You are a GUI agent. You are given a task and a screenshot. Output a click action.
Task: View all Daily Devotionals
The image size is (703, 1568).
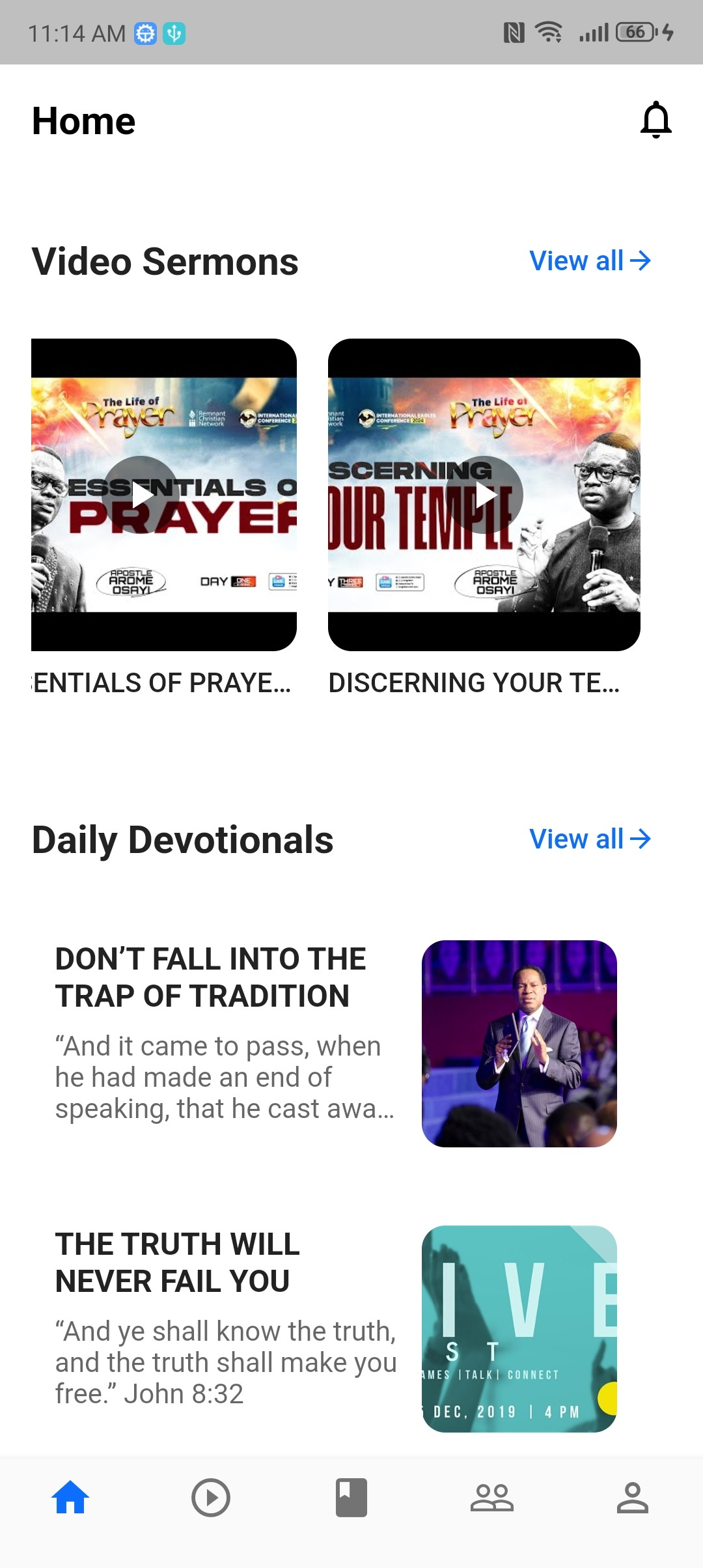pyautogui.click(x=589, y=839)
